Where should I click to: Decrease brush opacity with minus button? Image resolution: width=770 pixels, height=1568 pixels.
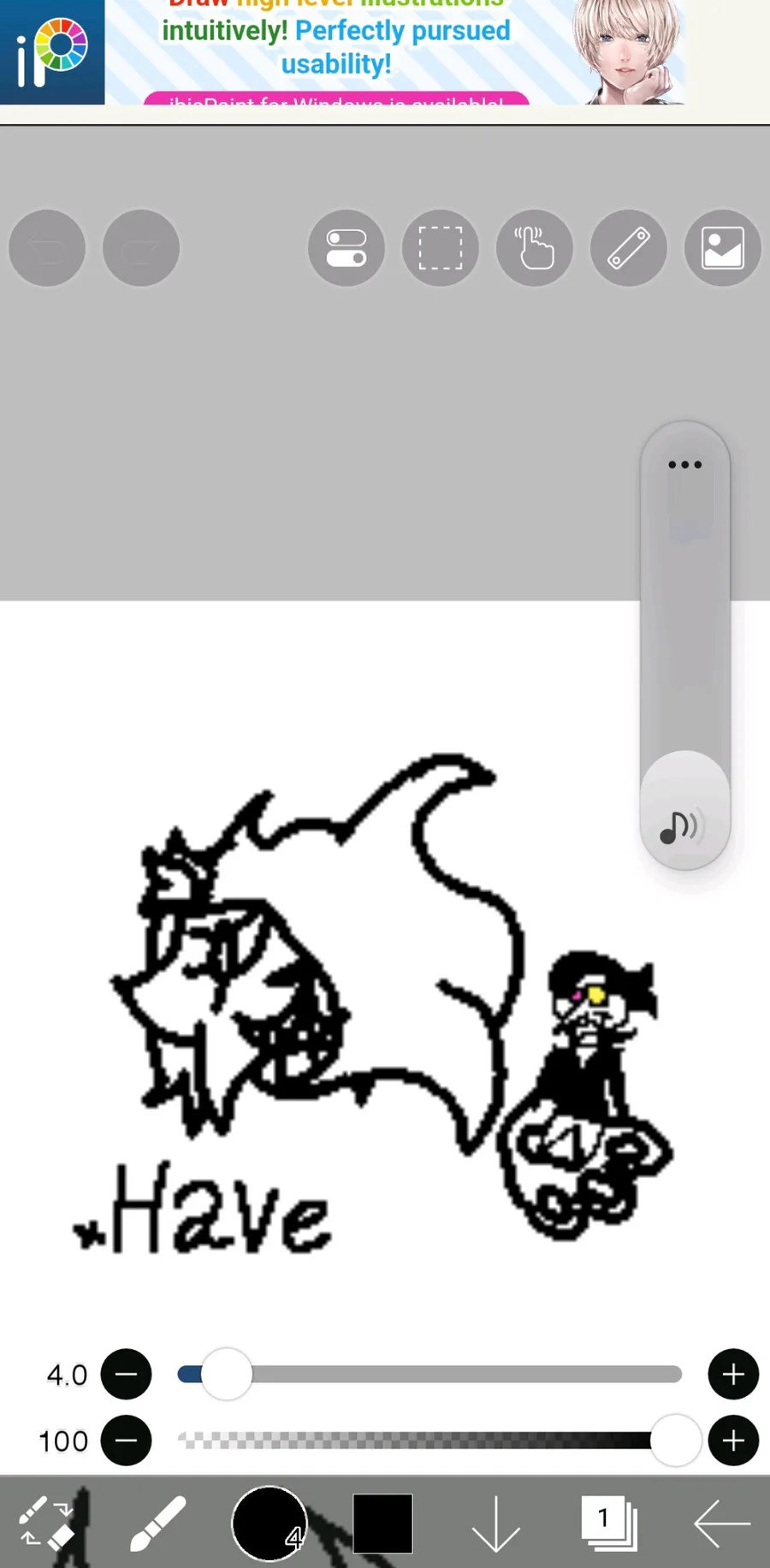[x=127, y=1441]
